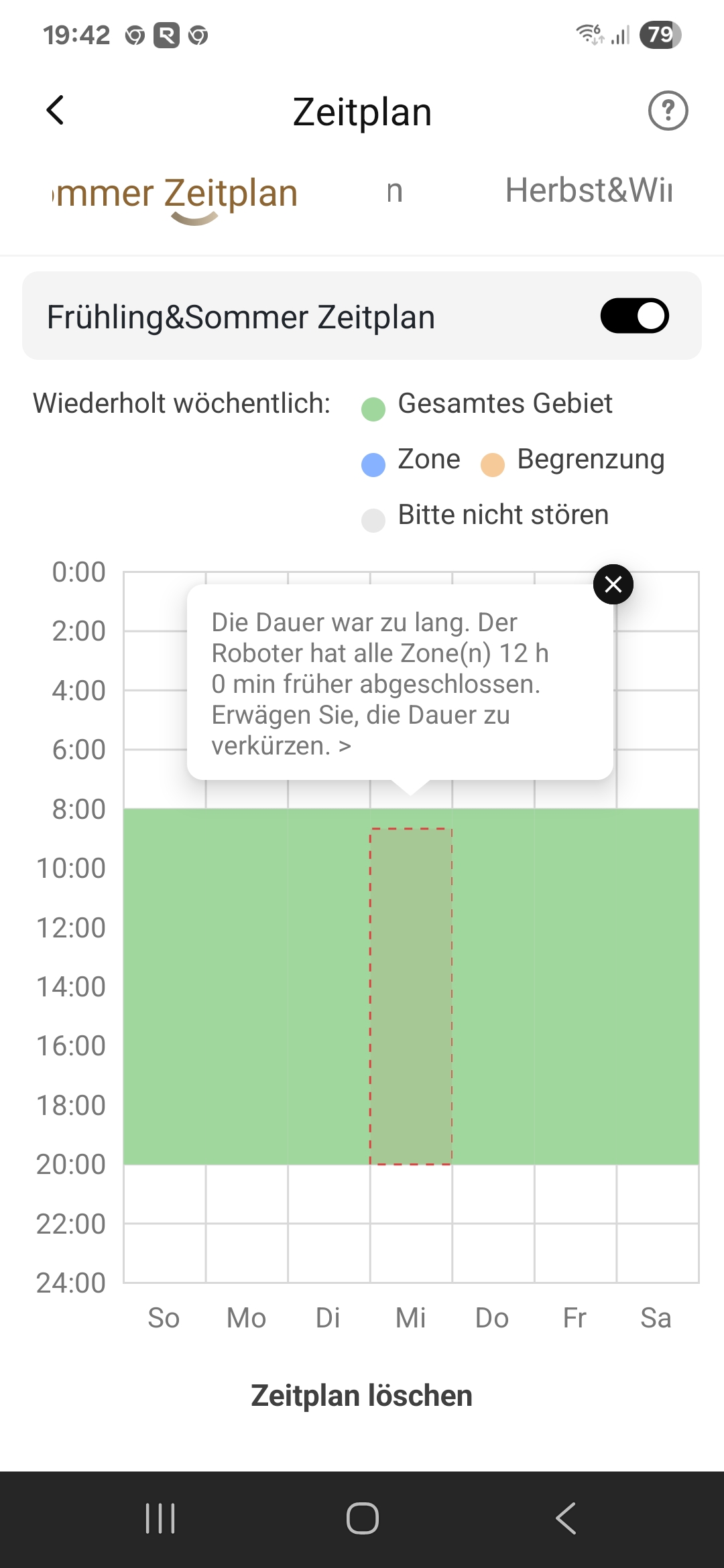Open recent apps from navigation bar

click(160, 1518)
